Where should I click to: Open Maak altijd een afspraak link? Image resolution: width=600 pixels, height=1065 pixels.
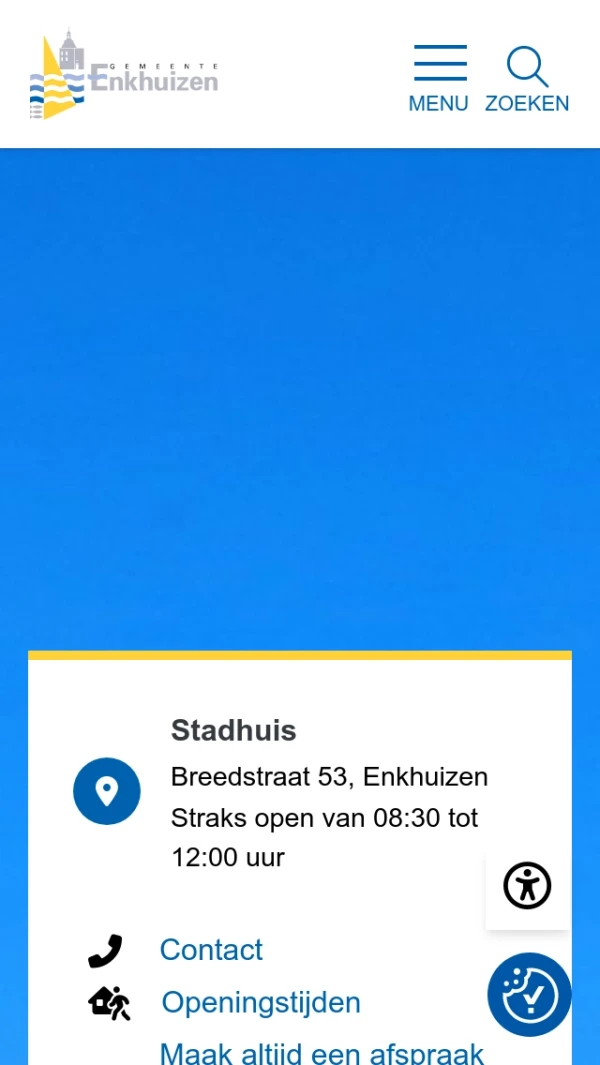[322, 1052]
